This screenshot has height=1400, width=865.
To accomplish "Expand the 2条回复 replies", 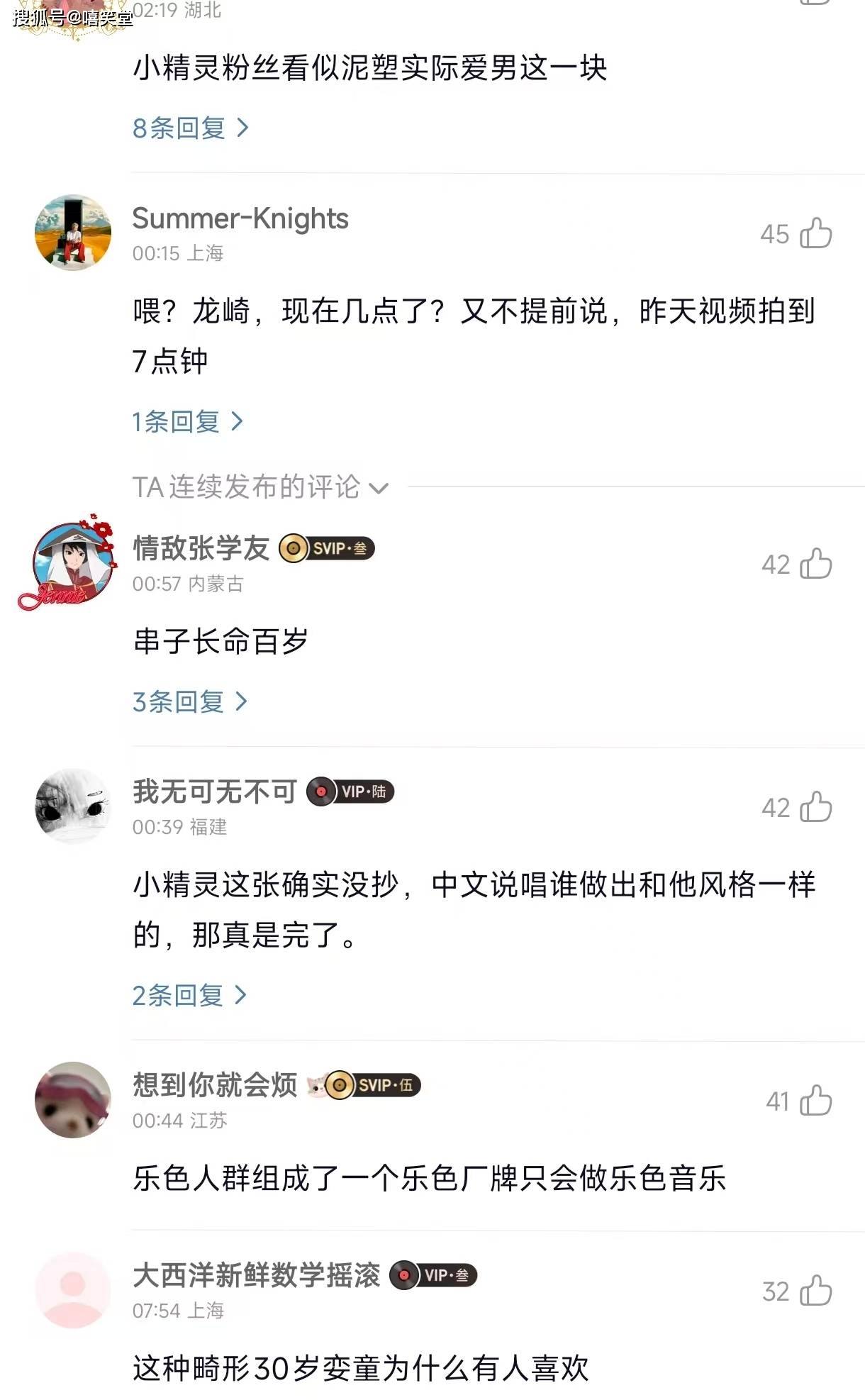I will 190,996.
